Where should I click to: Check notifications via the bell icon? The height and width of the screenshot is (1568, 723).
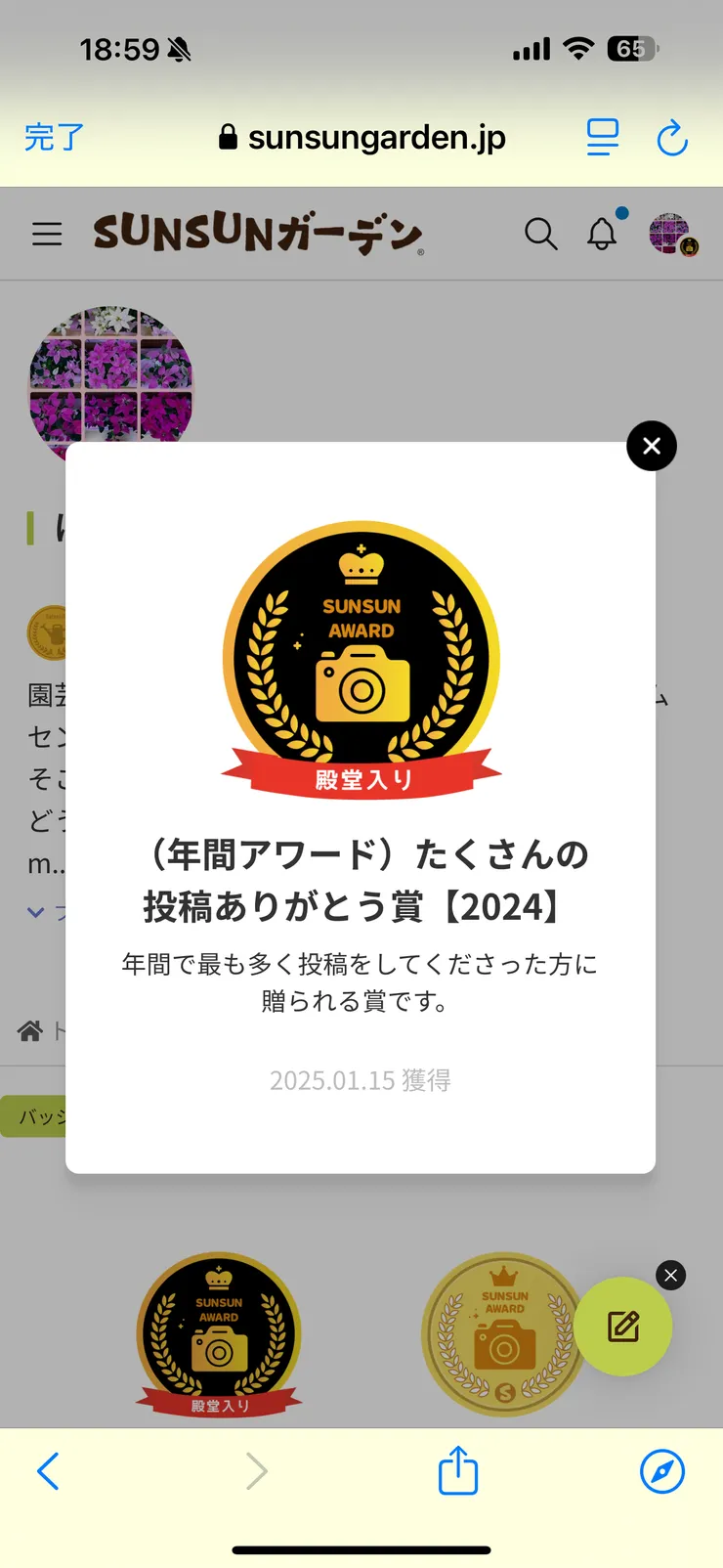[603, 235]
